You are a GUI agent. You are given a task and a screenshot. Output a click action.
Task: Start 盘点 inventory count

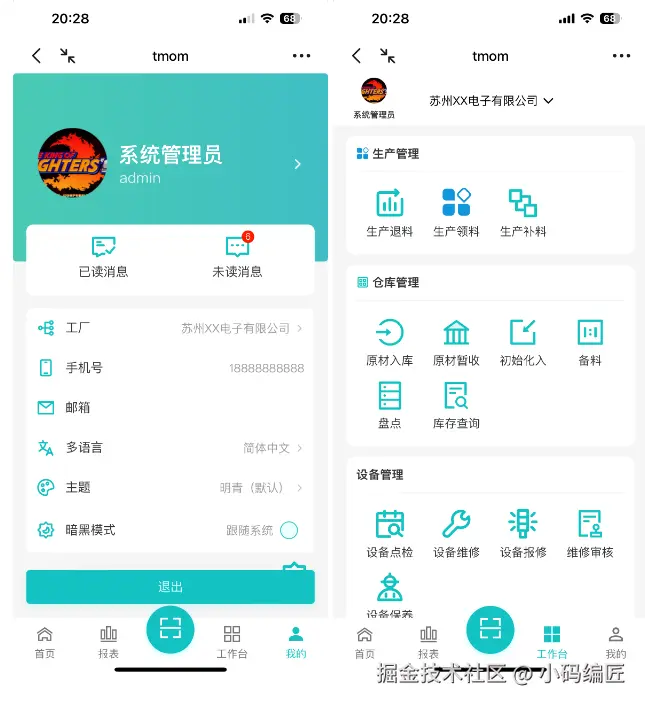coord(389,404)
